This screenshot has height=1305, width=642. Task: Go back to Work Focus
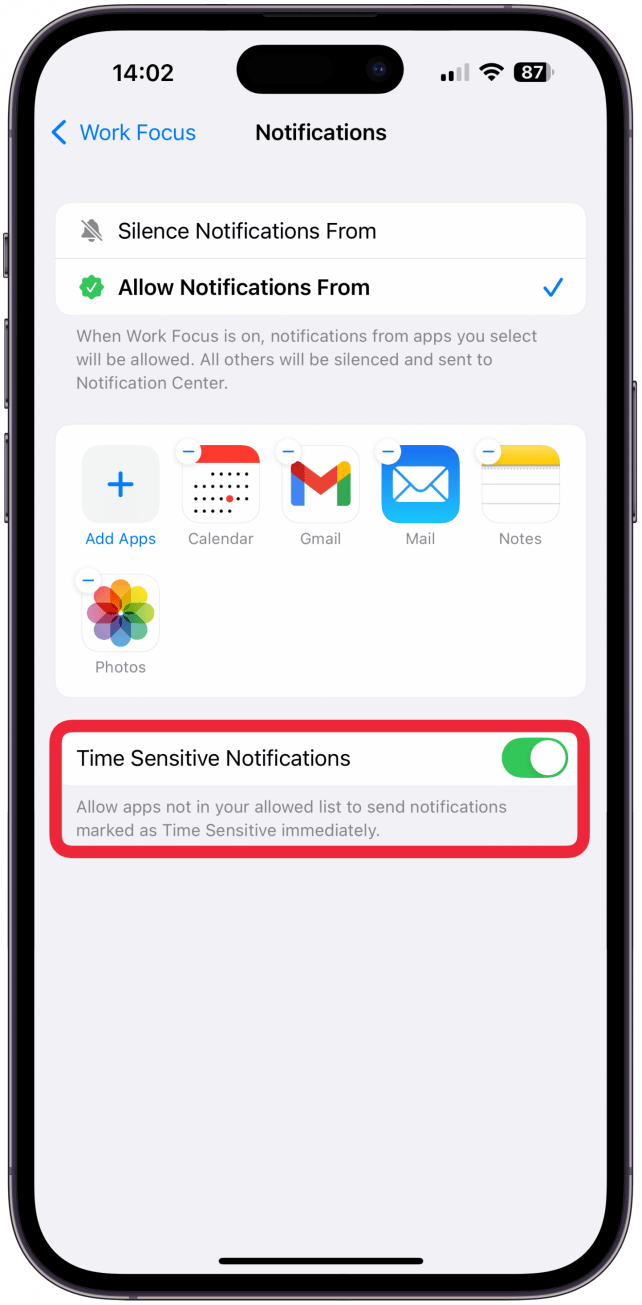coord(122,133)
